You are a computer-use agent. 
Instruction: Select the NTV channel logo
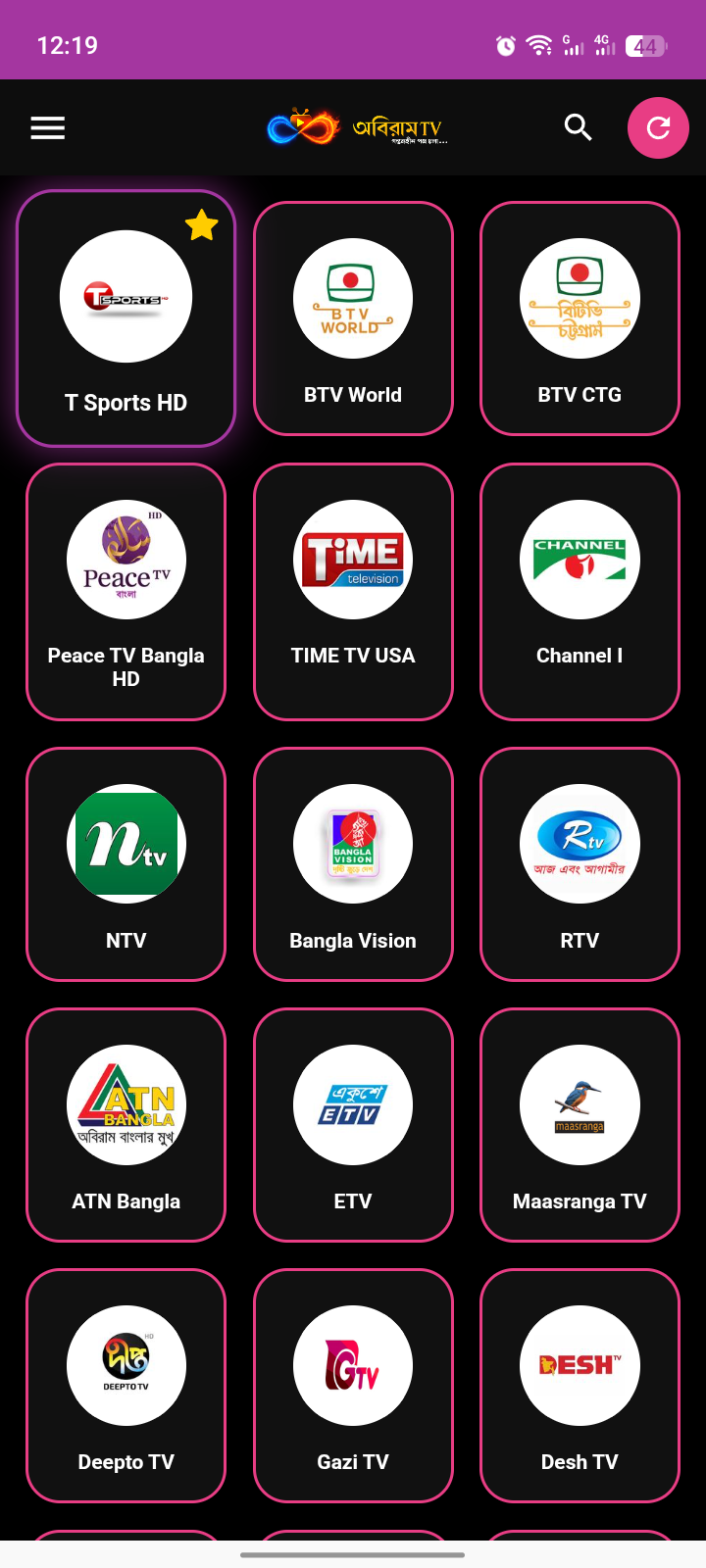pos(126,844)
